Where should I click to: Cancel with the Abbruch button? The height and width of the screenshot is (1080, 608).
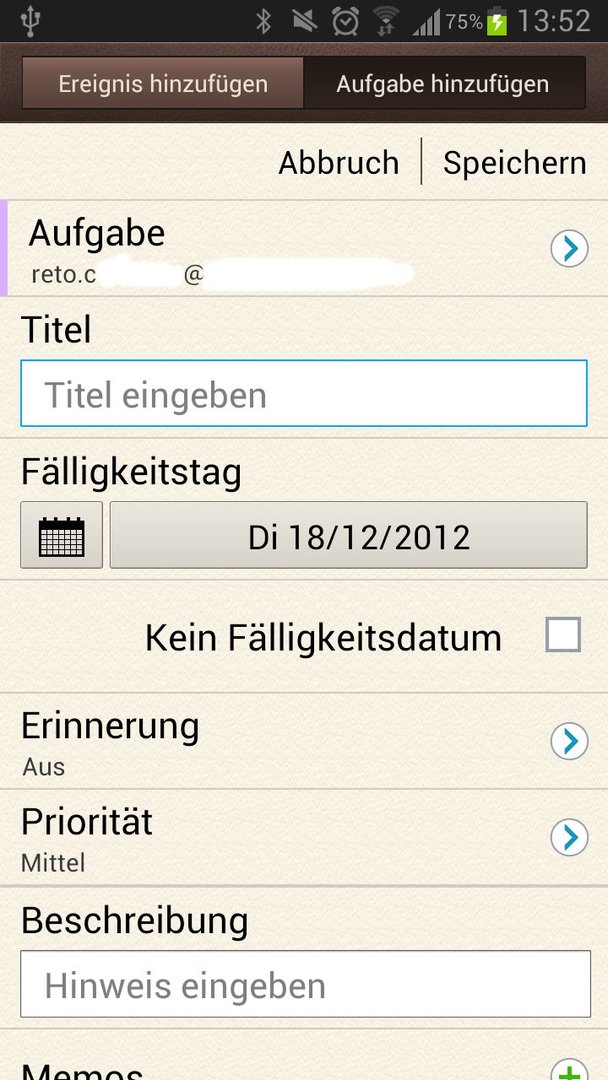click(339, 163)
